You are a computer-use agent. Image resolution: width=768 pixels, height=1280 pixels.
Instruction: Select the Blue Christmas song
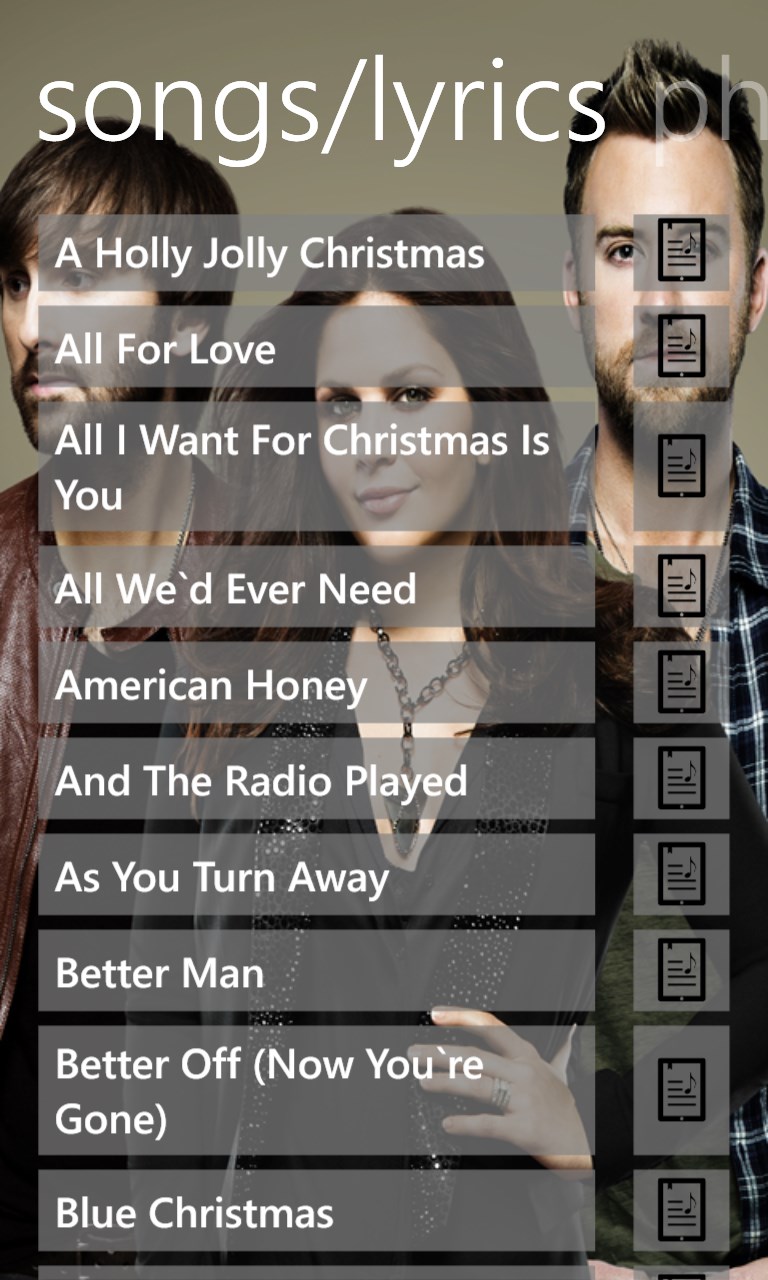tap(316, 1212)
